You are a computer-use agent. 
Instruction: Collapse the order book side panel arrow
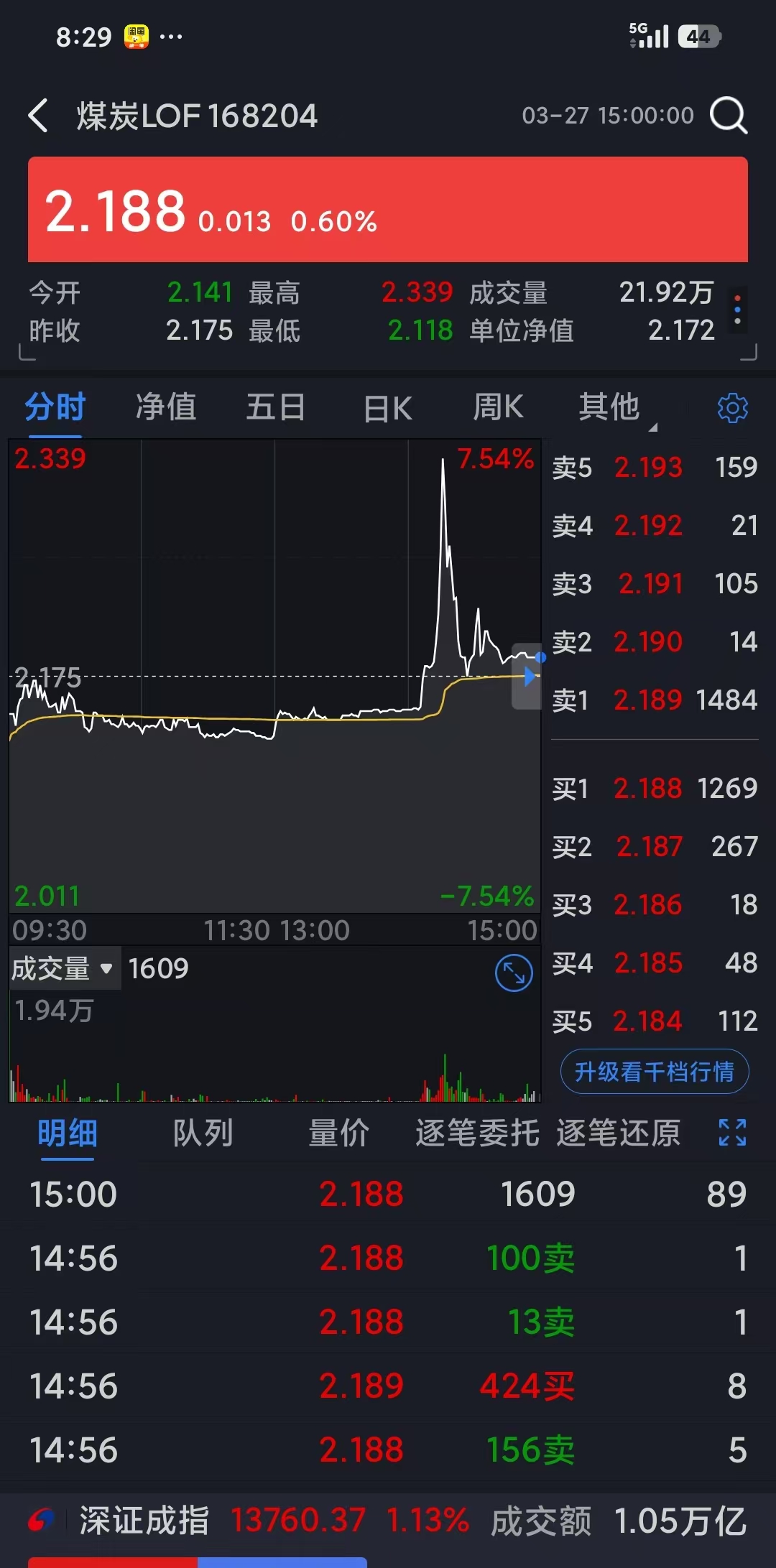click(x=528, y=676)
